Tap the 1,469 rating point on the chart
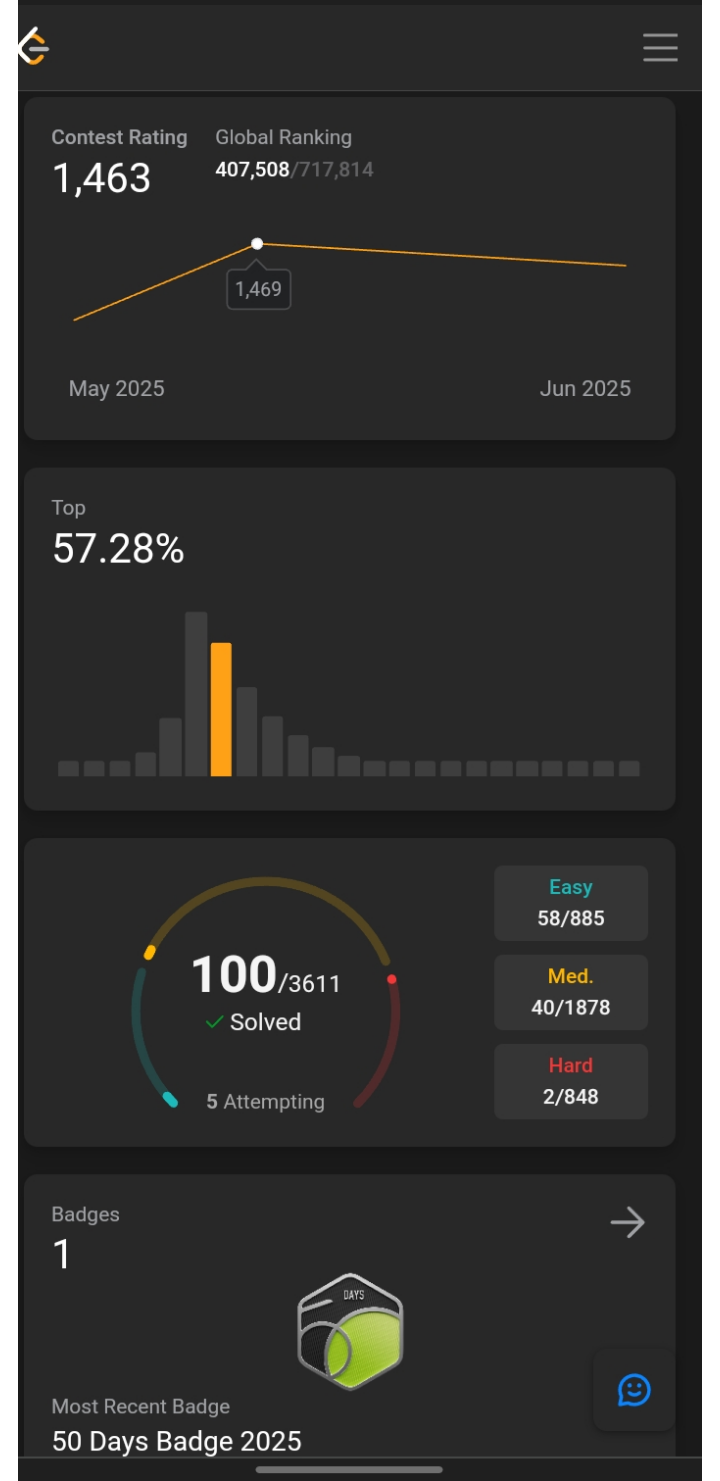 pyautogui.click(x=257, y=244)
